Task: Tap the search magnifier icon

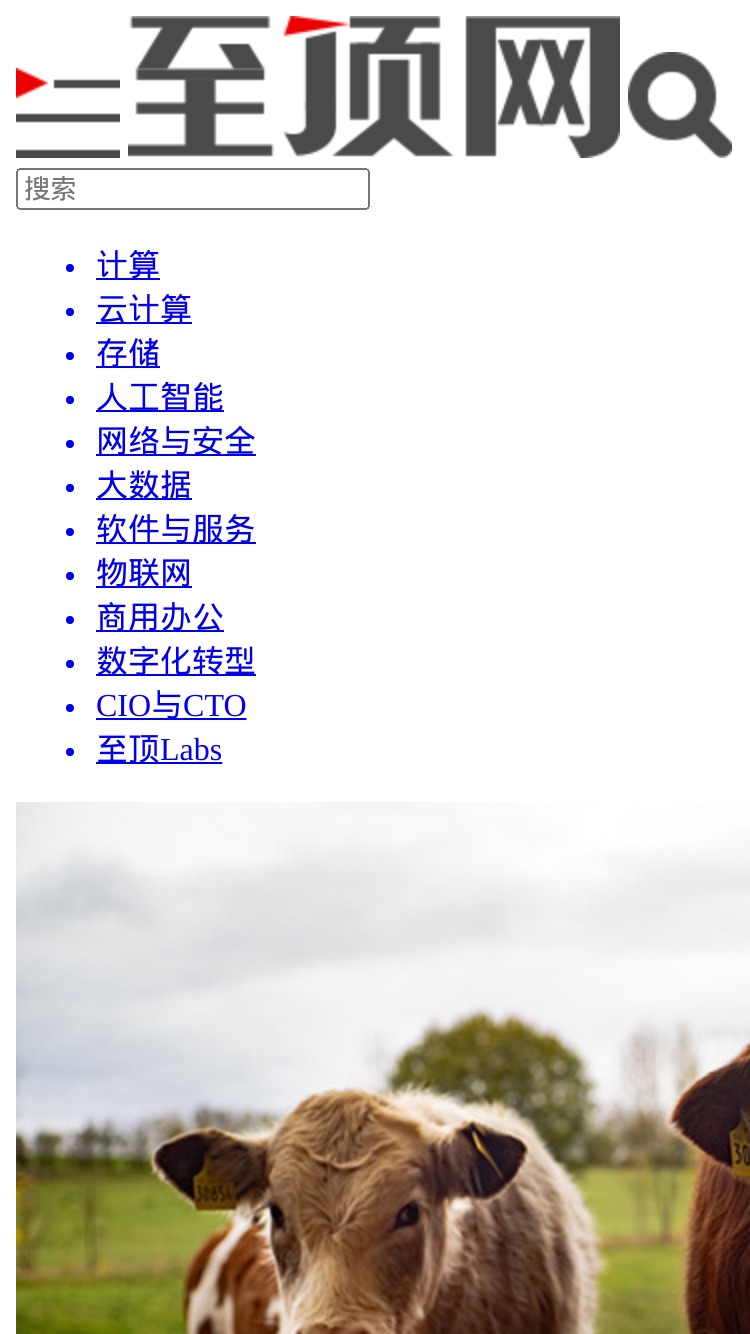Action: tap(680, 104)
